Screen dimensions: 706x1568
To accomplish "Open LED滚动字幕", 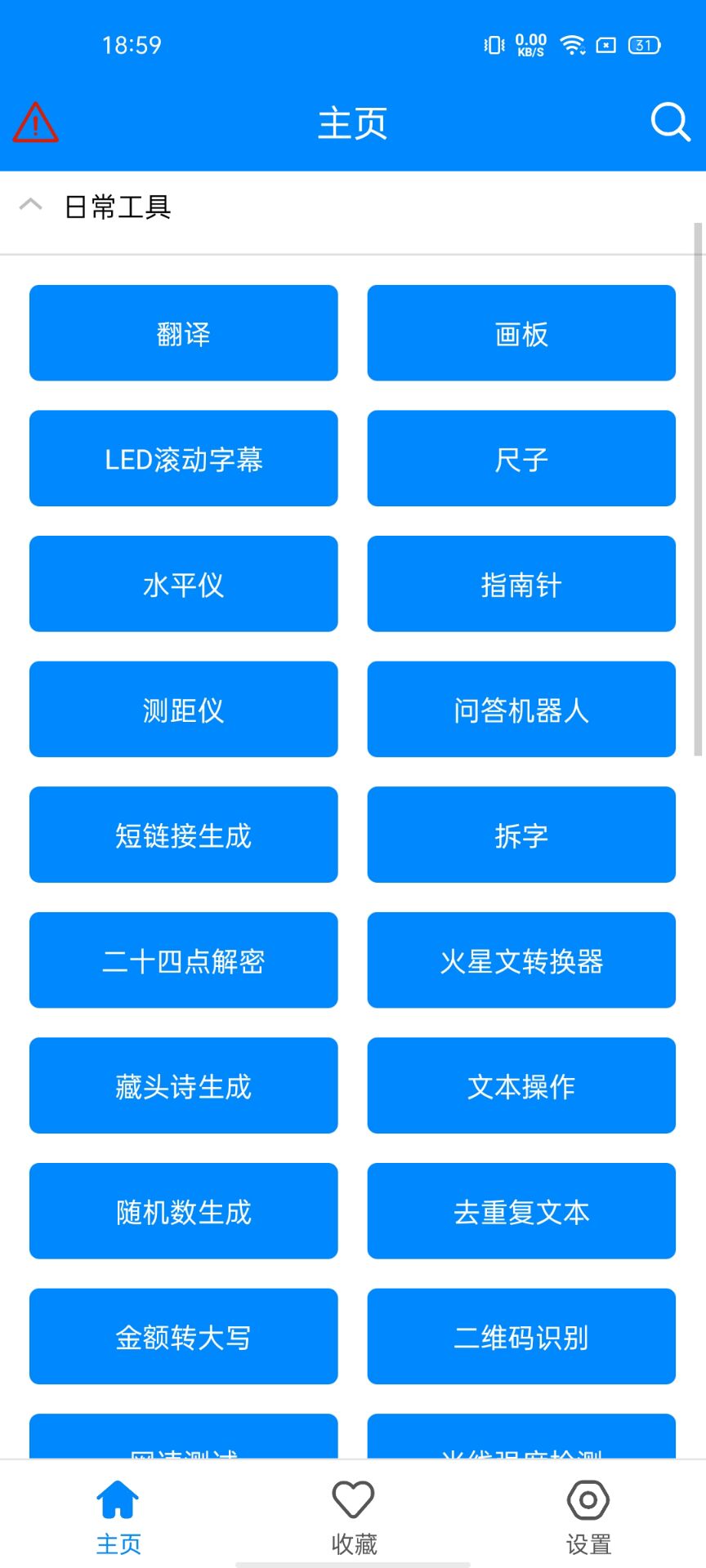I will click(183, 458).
